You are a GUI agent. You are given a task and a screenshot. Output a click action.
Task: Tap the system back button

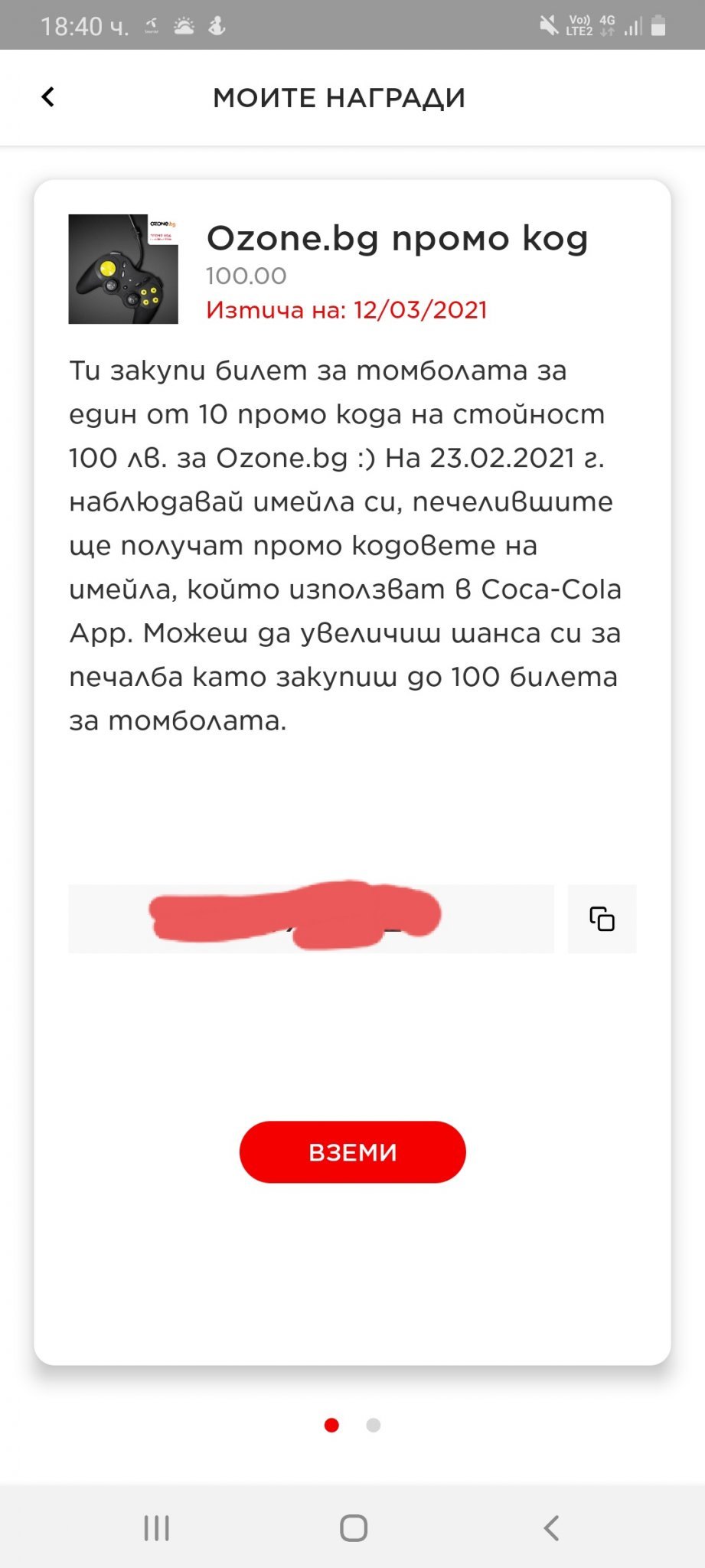[x=551, y=1528]
